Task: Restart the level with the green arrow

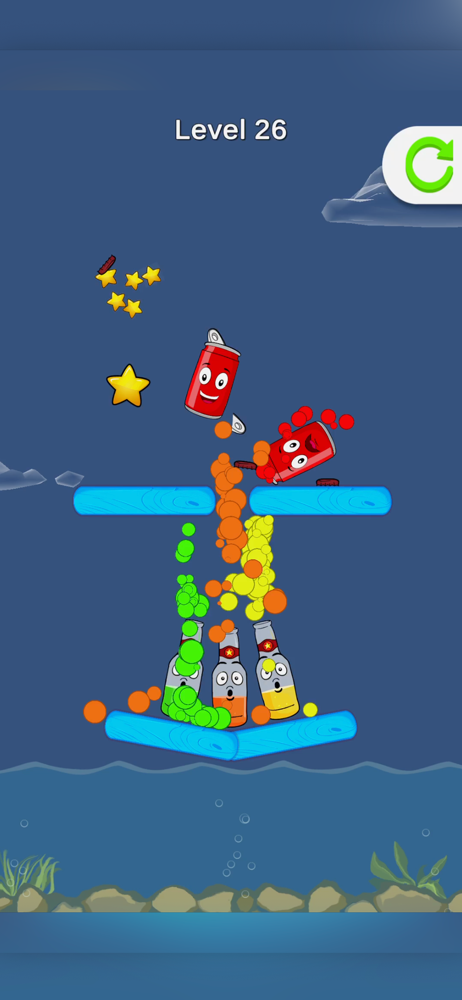Action: pos(428,165)
